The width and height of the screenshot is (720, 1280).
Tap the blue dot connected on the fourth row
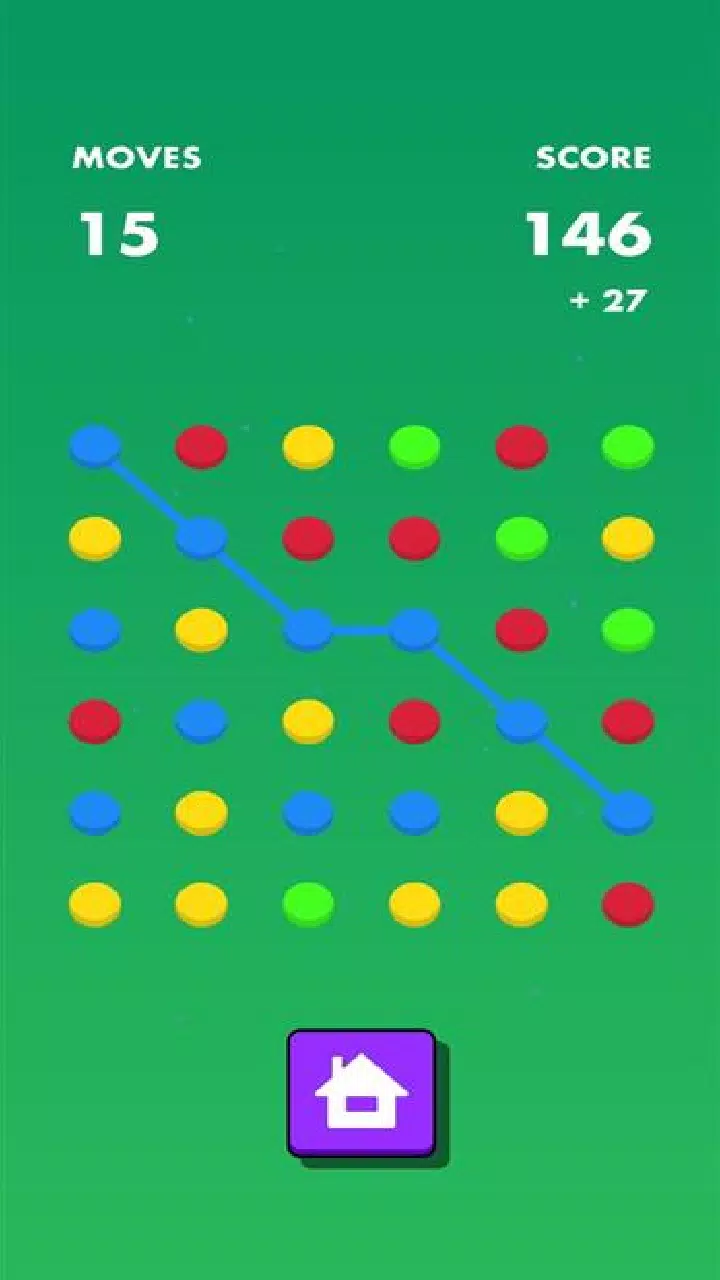522,722
